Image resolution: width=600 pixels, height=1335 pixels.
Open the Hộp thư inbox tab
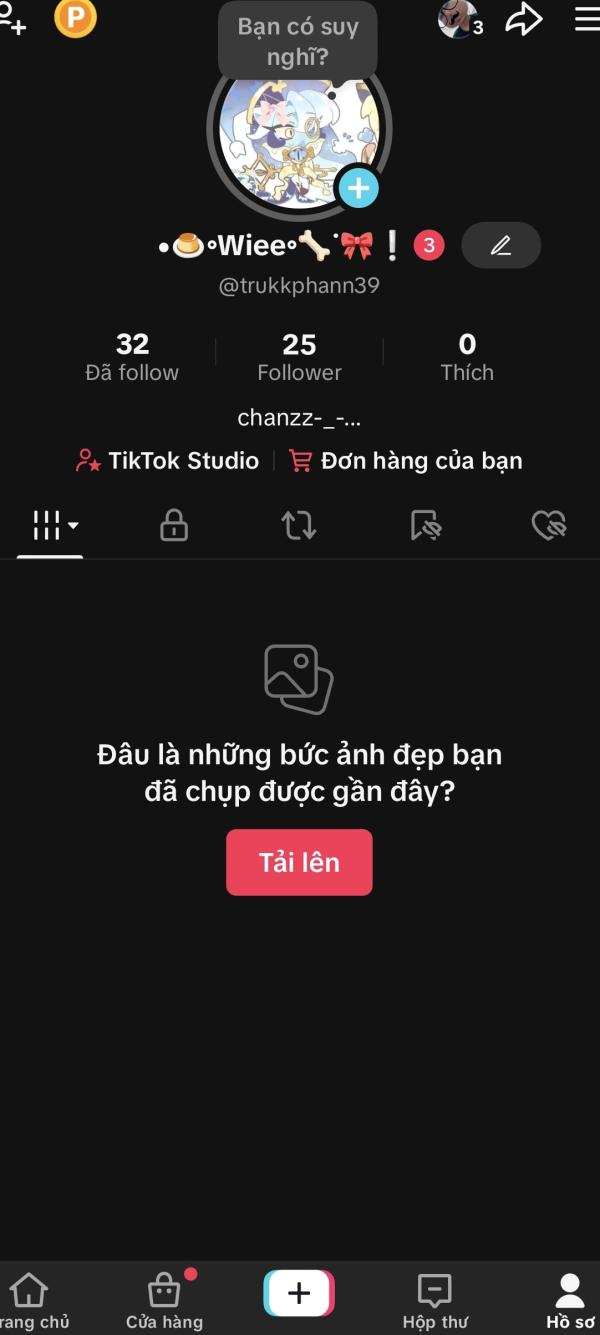click(435, 1300)
